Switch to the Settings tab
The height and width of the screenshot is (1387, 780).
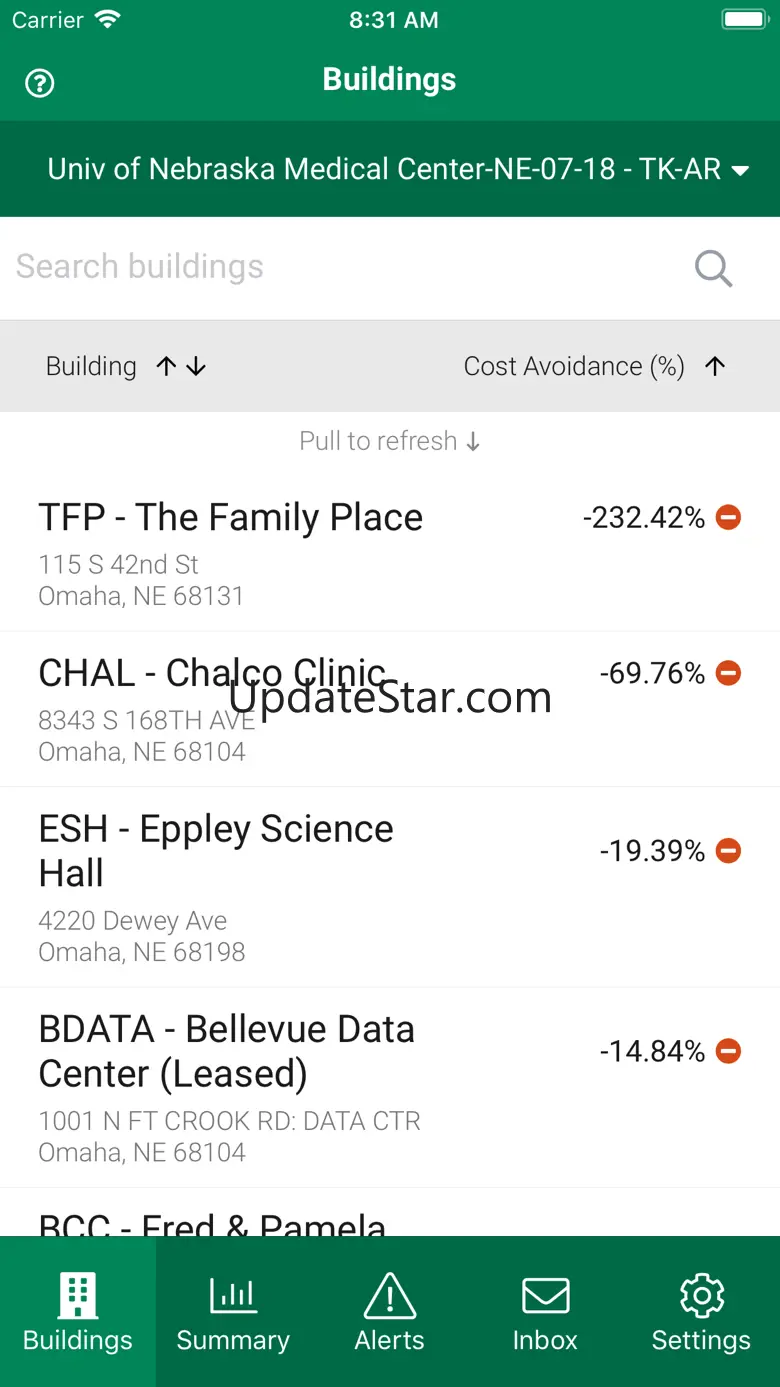tap(701, 1313)
